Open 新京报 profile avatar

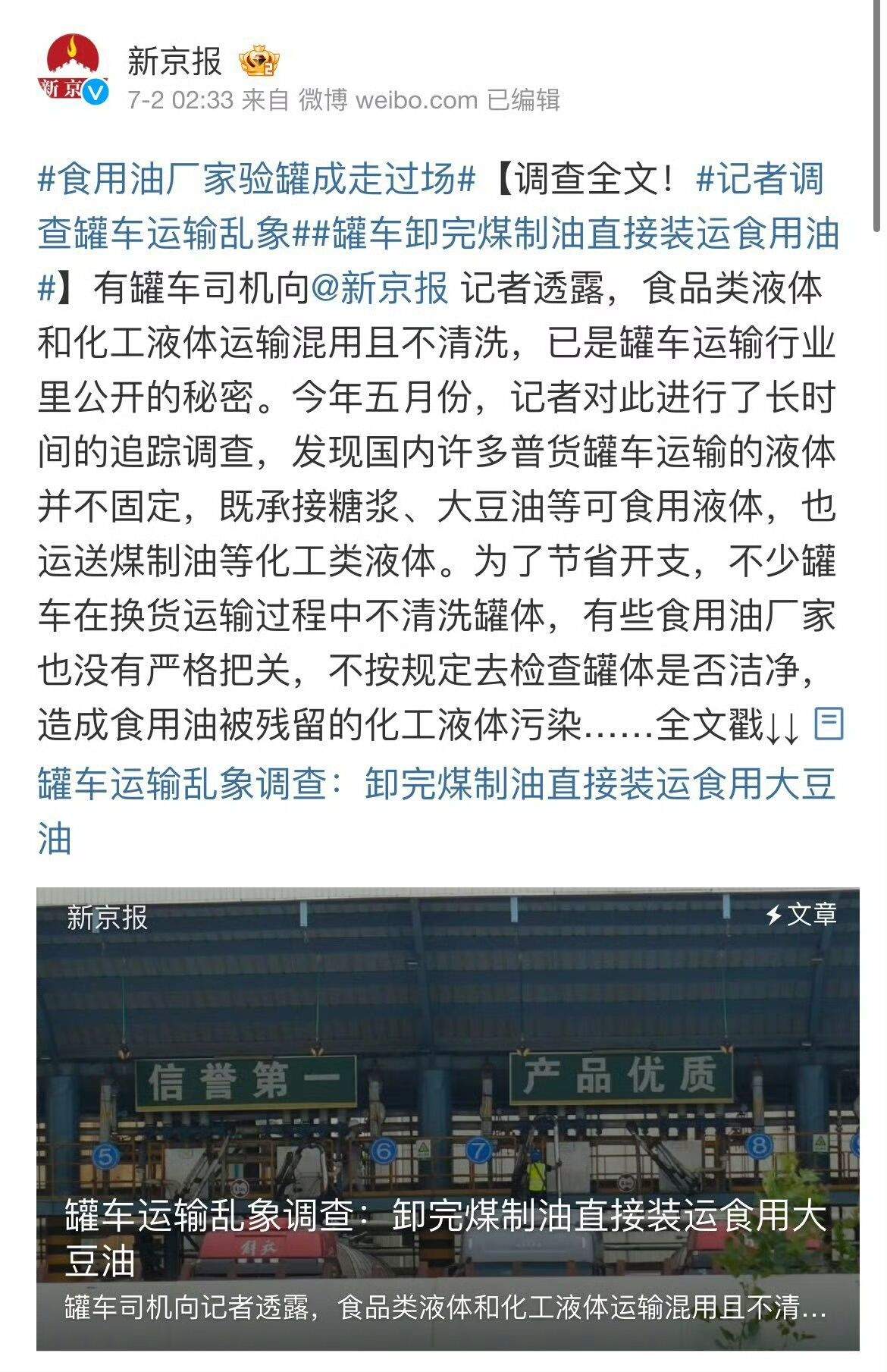click(x=74, y=69)
